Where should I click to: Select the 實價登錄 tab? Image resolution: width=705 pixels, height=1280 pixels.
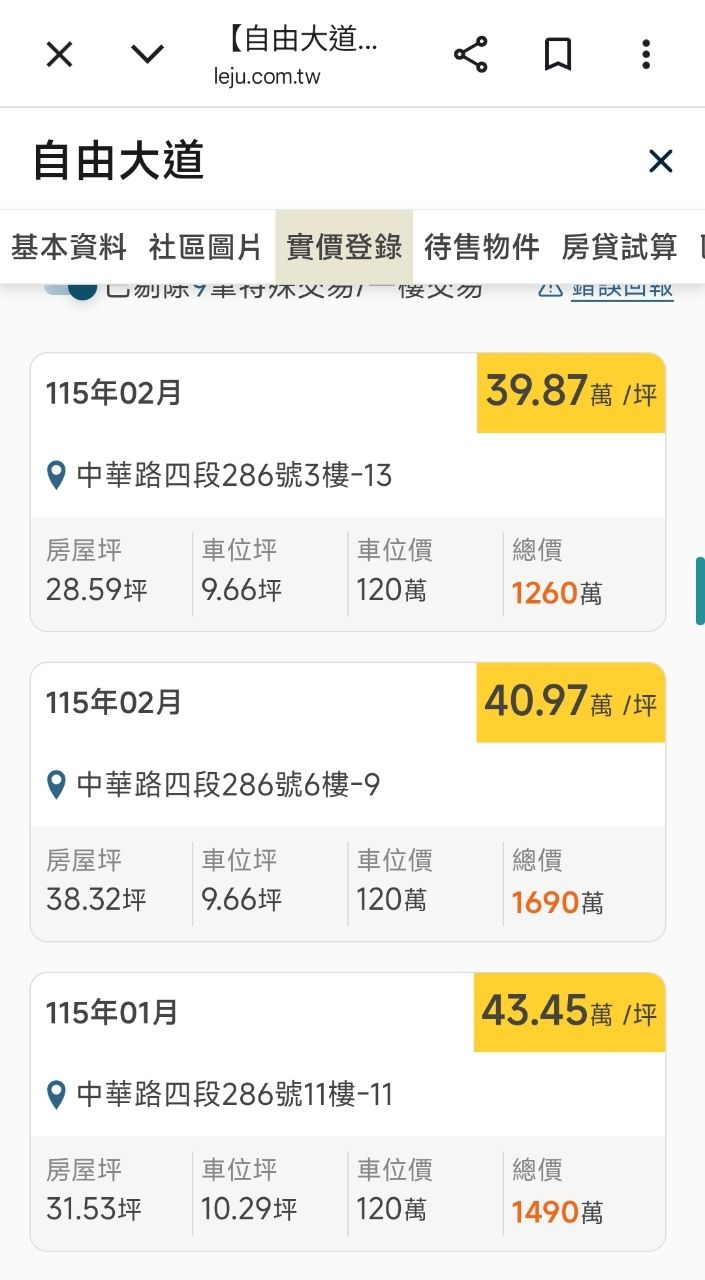click(344, 246)
